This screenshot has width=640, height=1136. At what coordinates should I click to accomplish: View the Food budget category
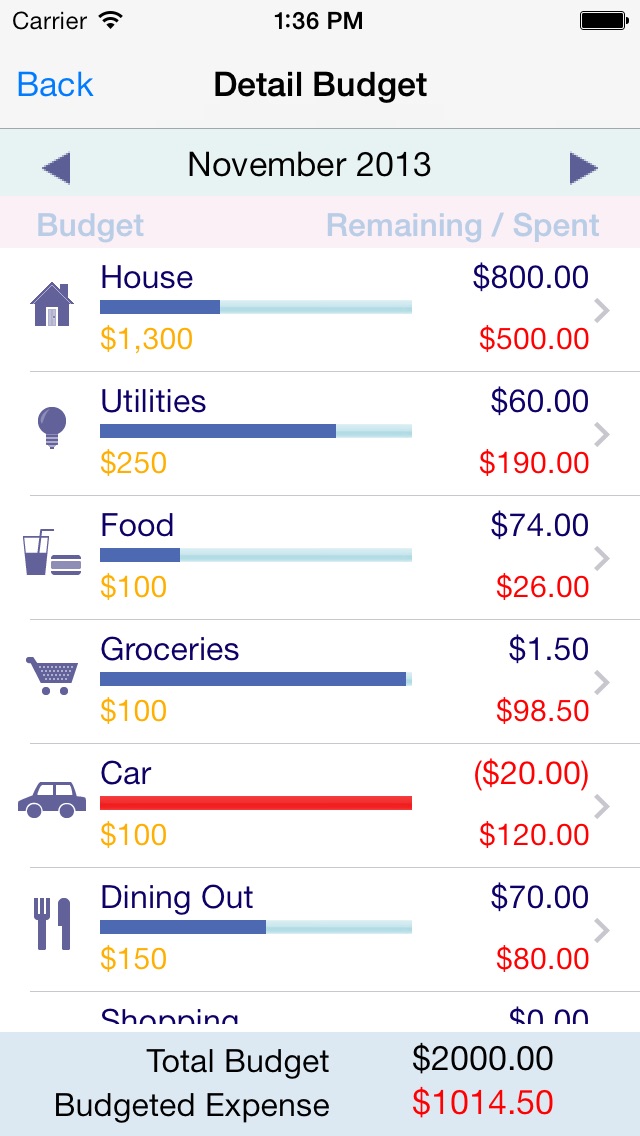tap(320, 558)
